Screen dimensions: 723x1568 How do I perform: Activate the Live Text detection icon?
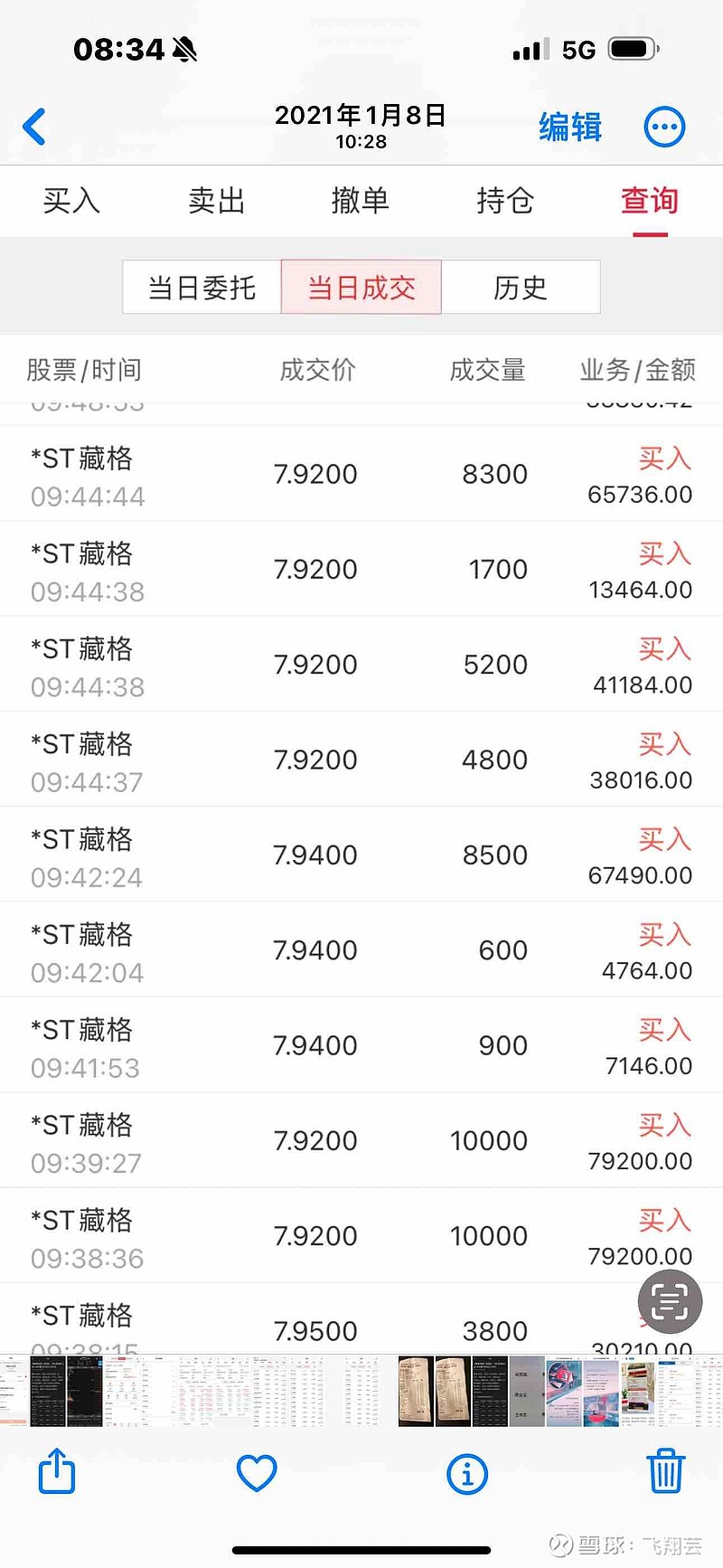(x=670, y=1300)
